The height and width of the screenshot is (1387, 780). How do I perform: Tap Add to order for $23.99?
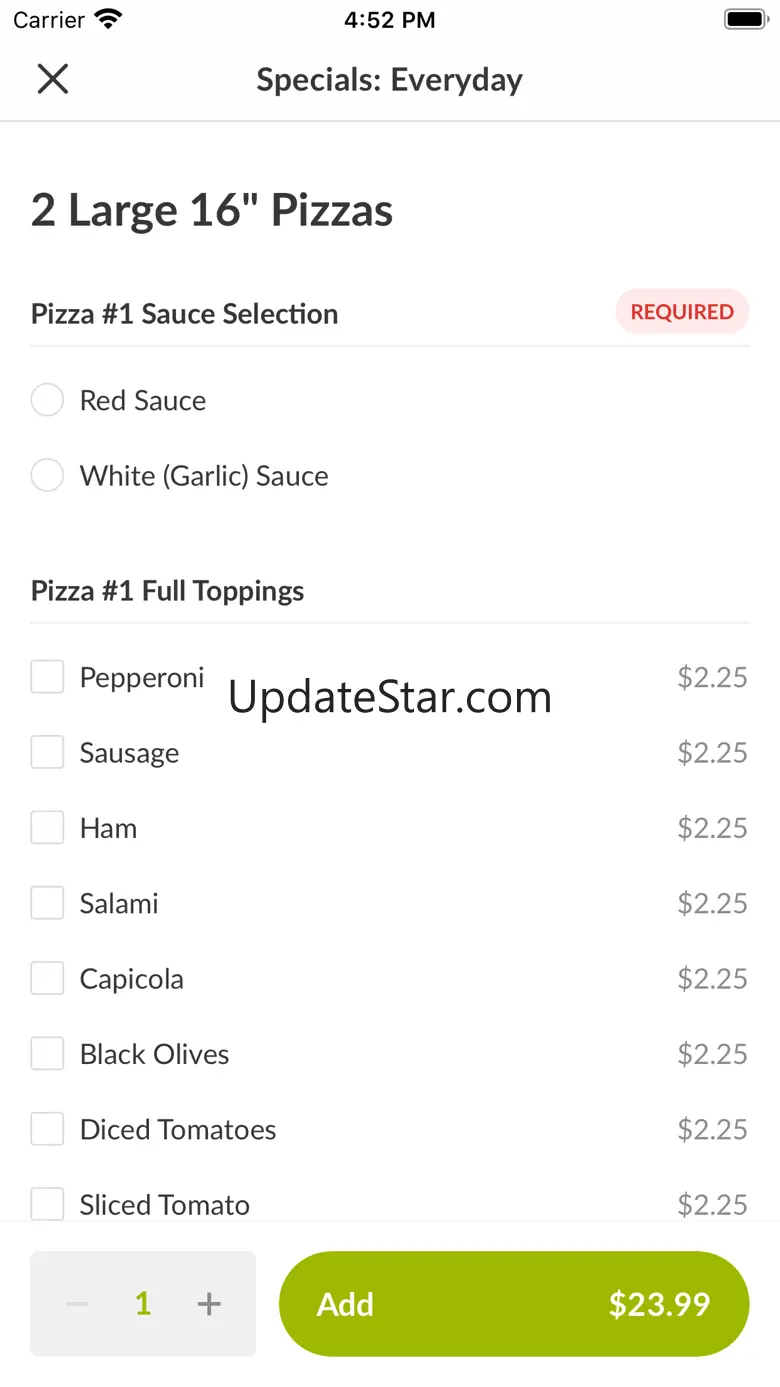pyautogui.click(x=514, y=1304)
